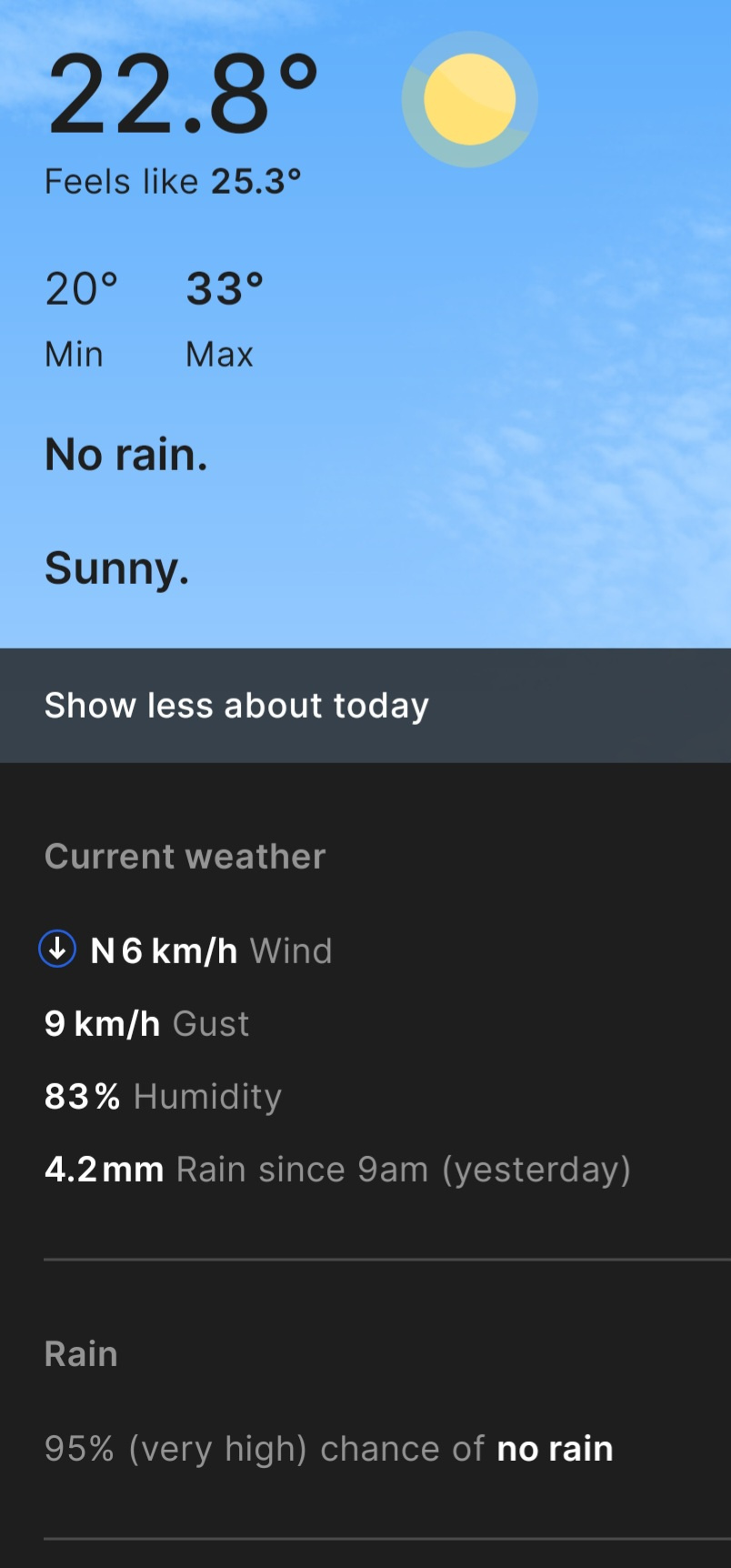Collapse today's details via Show less about today
Image resolution: width=731 pixels, height=1568 pixels.
click(236, 705)
